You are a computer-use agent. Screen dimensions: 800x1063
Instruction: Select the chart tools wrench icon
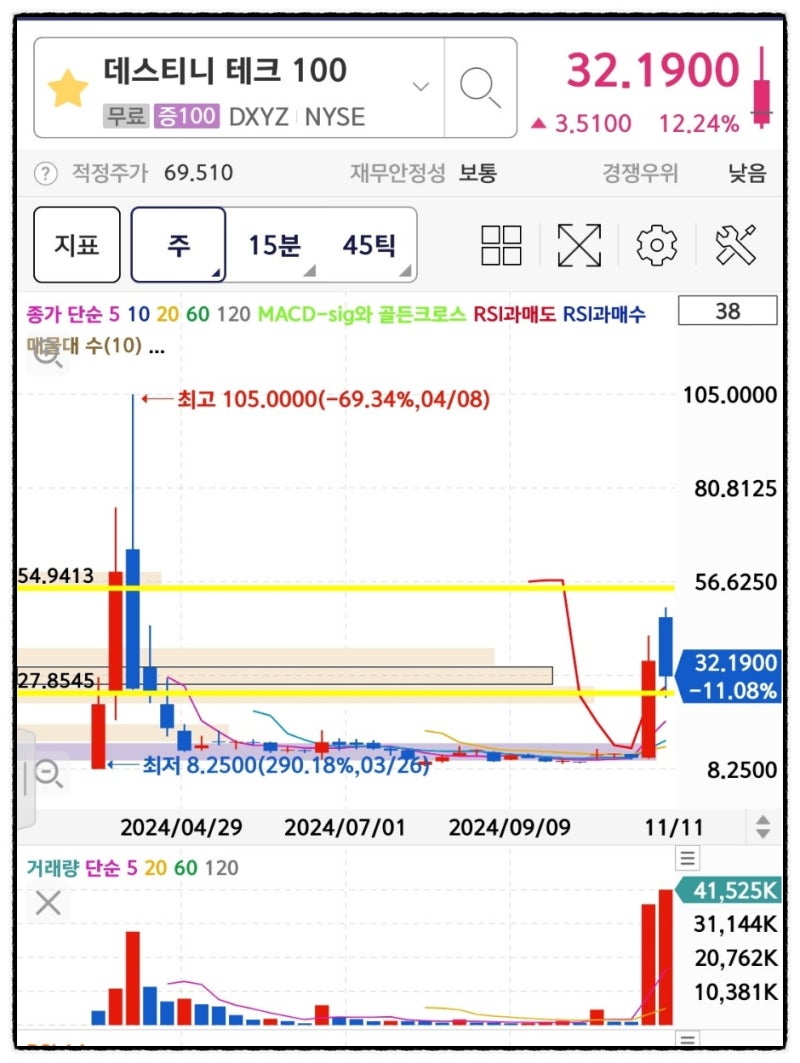click(737, 243)
